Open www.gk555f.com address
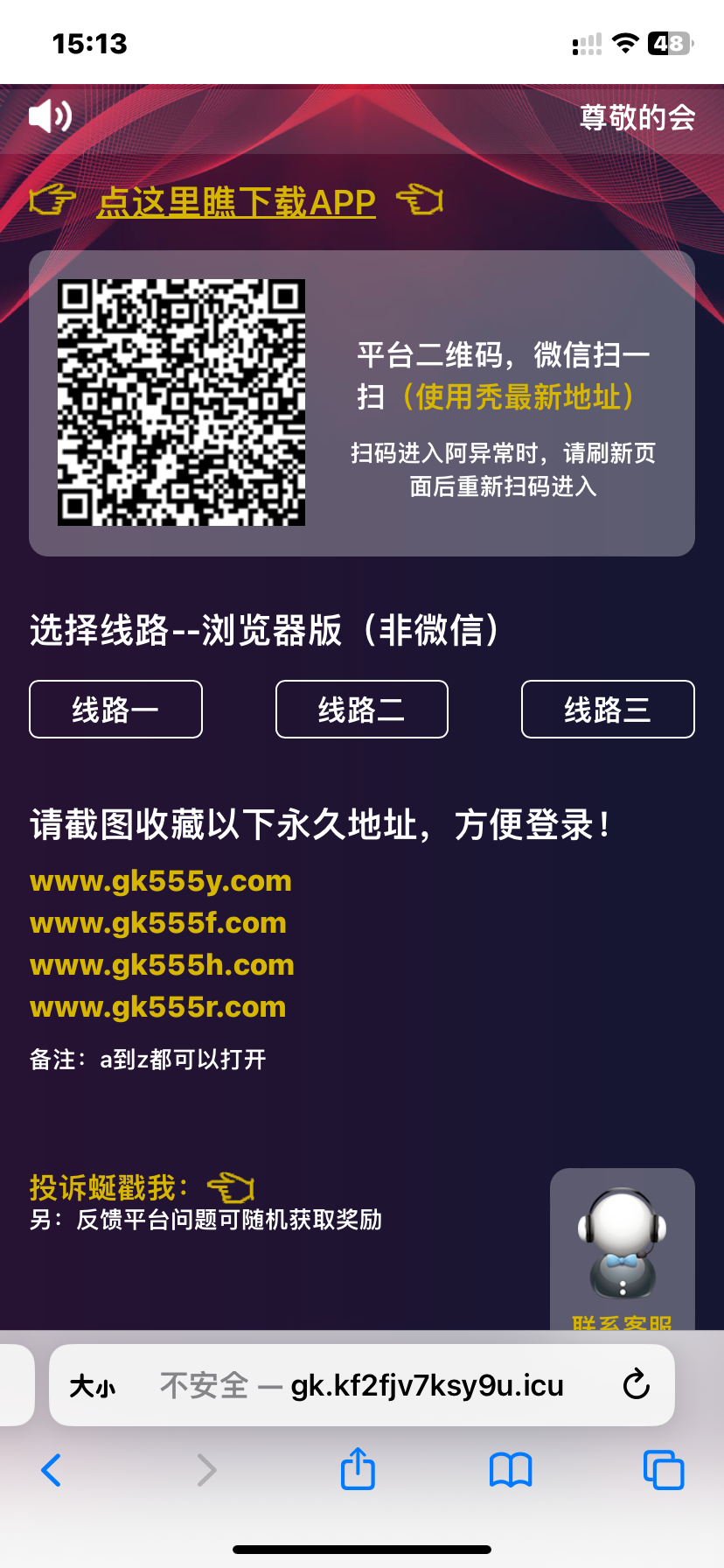 (157, 922)
